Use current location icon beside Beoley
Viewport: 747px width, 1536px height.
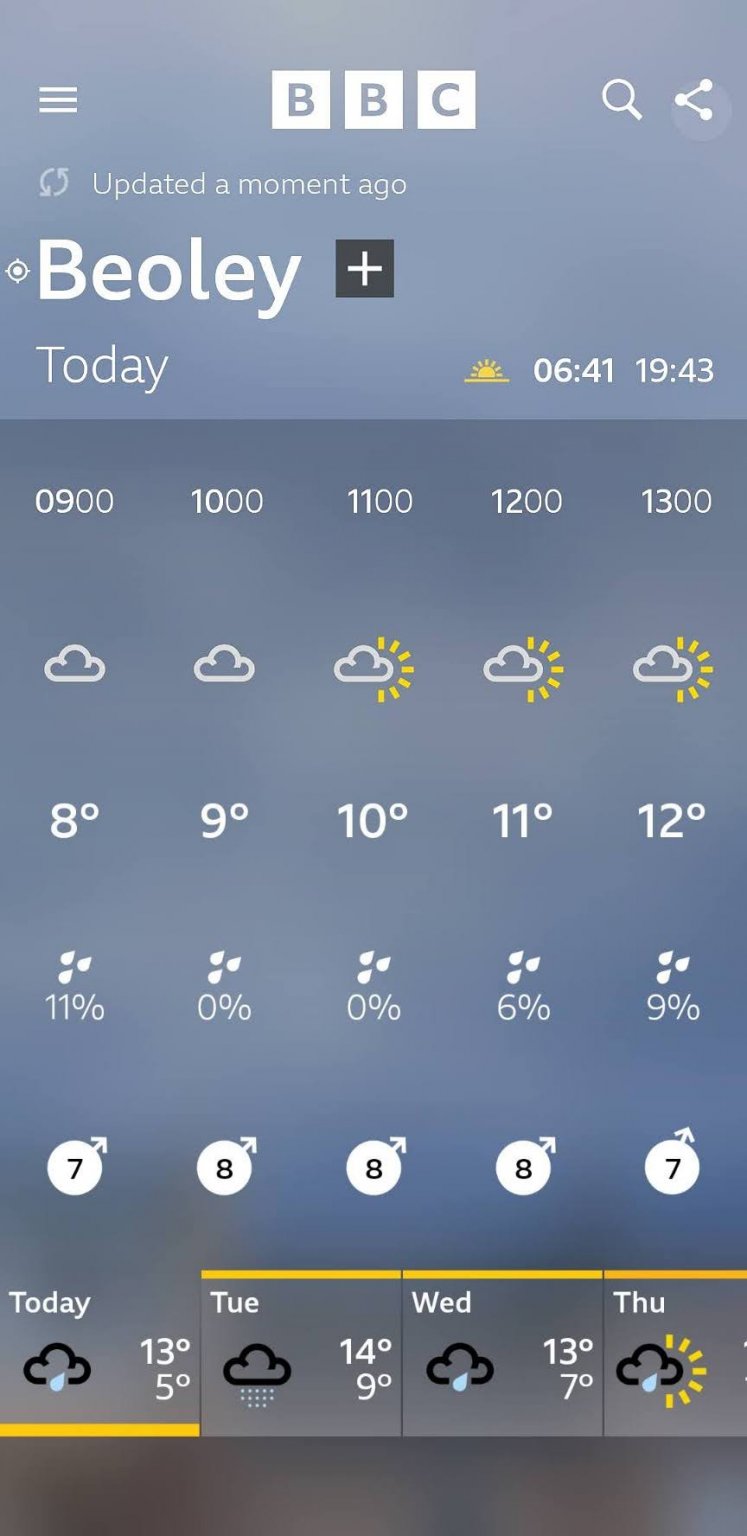coord(18,270)
